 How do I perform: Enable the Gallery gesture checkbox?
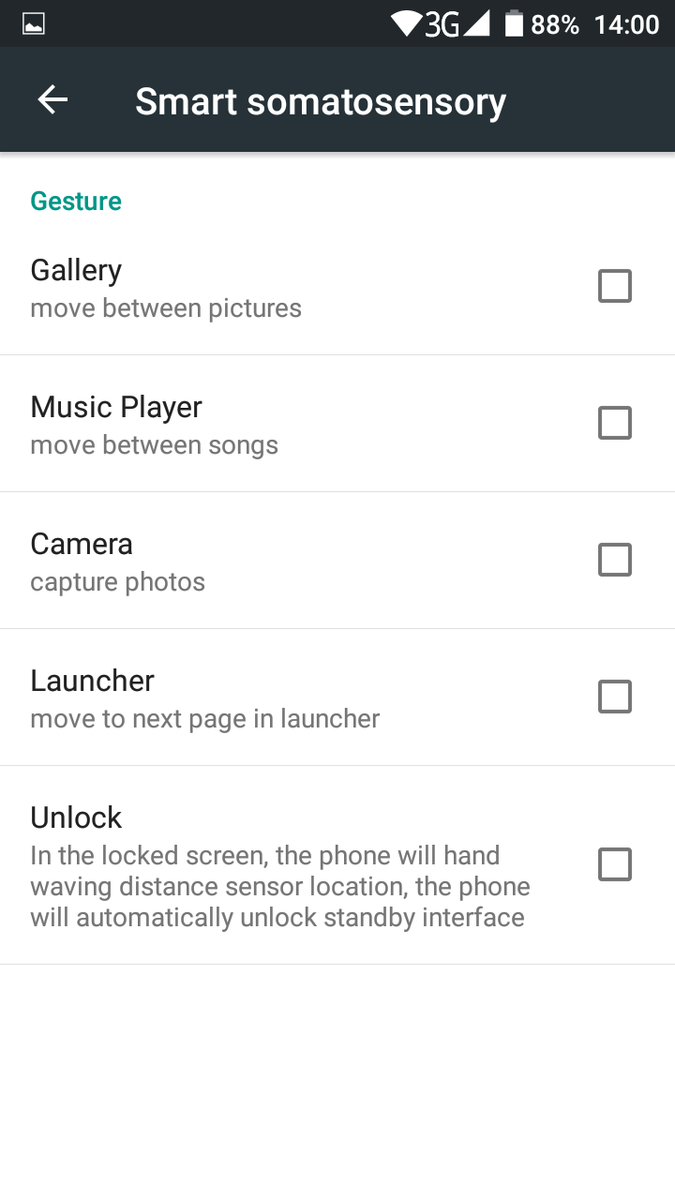click(614, 286)
